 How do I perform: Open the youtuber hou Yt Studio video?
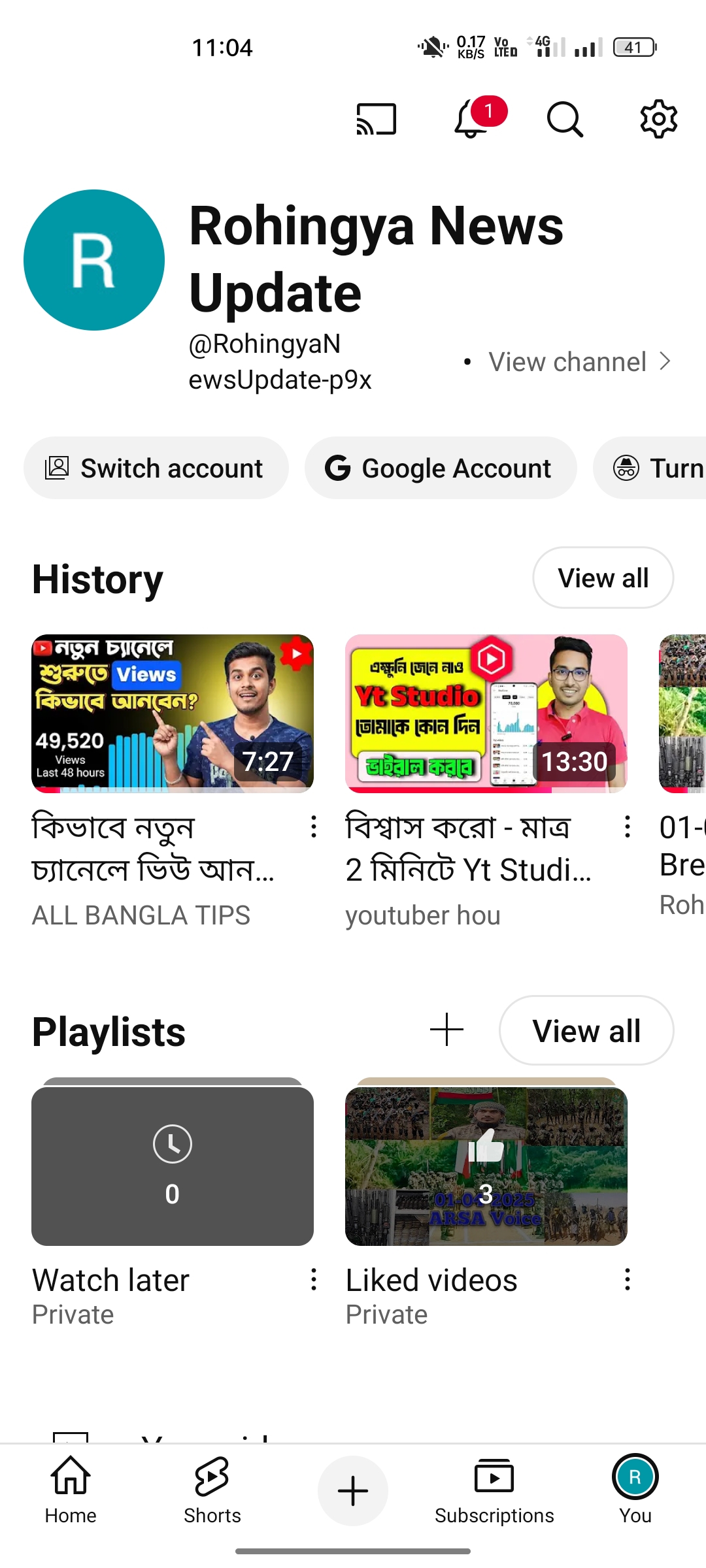486,713
